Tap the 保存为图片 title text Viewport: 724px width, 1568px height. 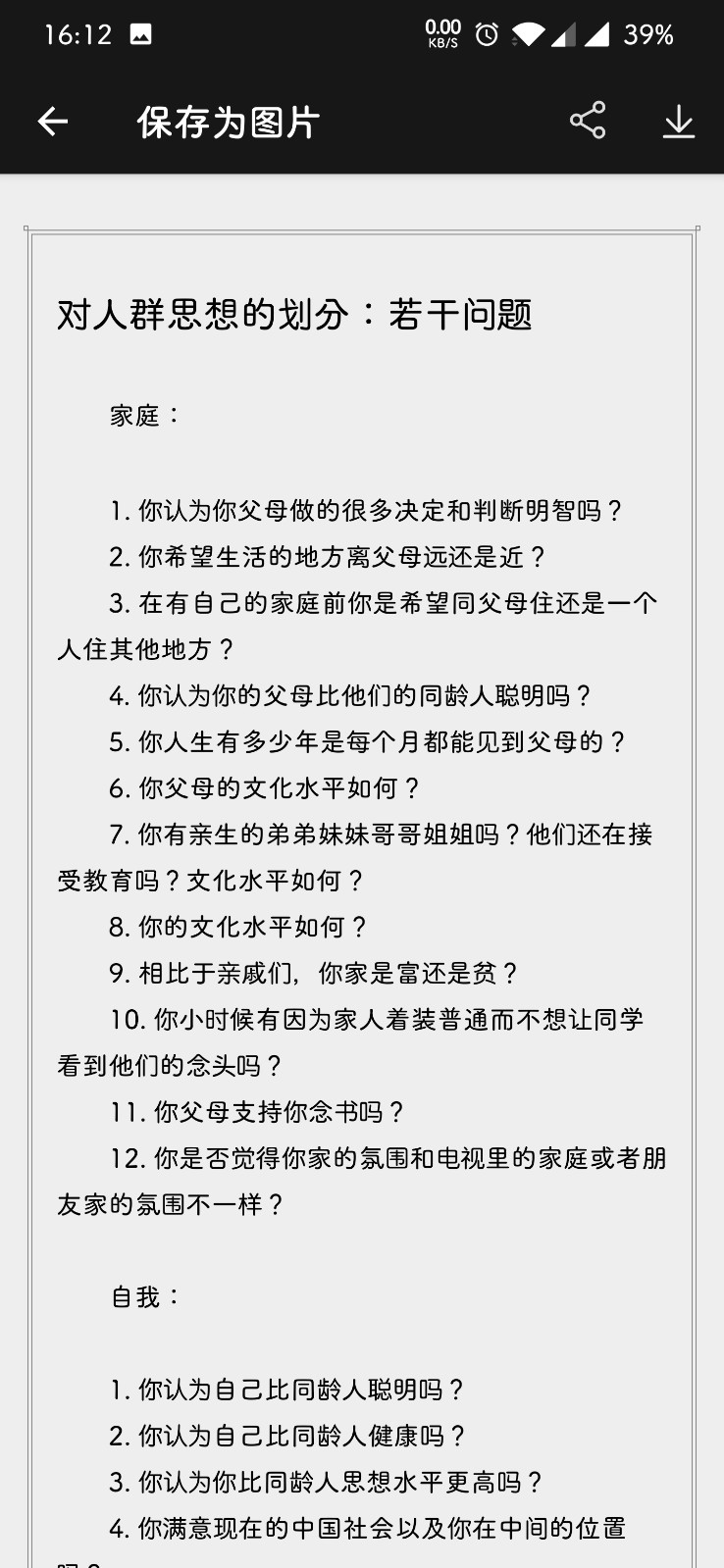228,120
